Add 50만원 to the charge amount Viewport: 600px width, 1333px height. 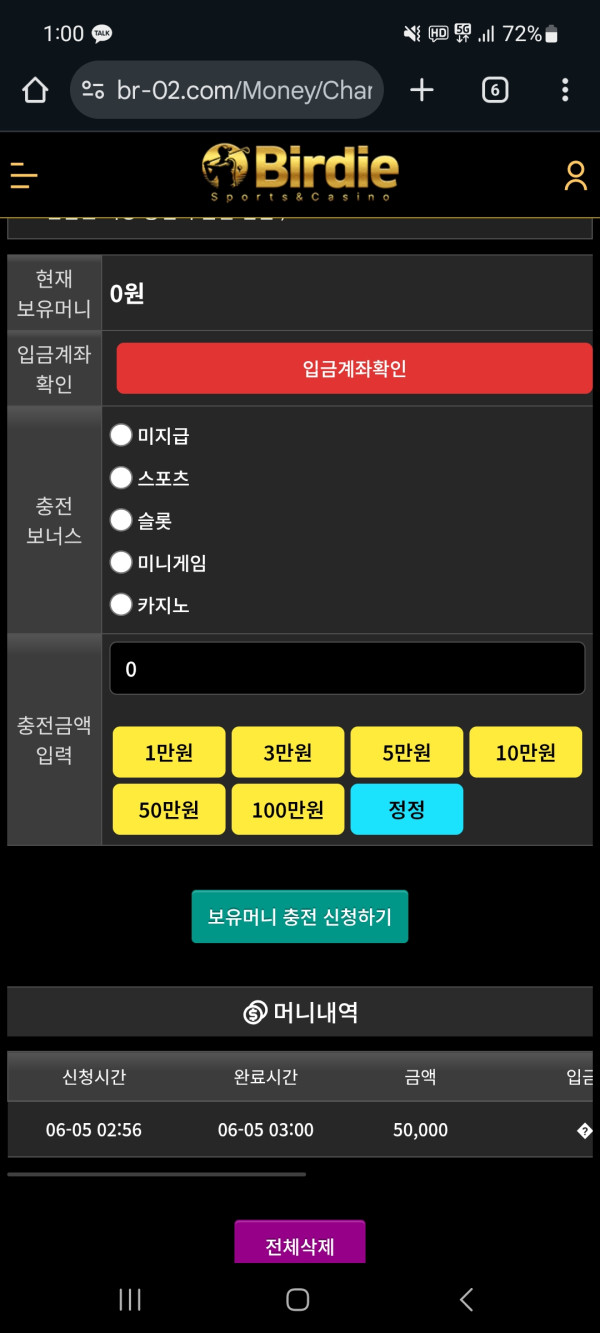168,810
